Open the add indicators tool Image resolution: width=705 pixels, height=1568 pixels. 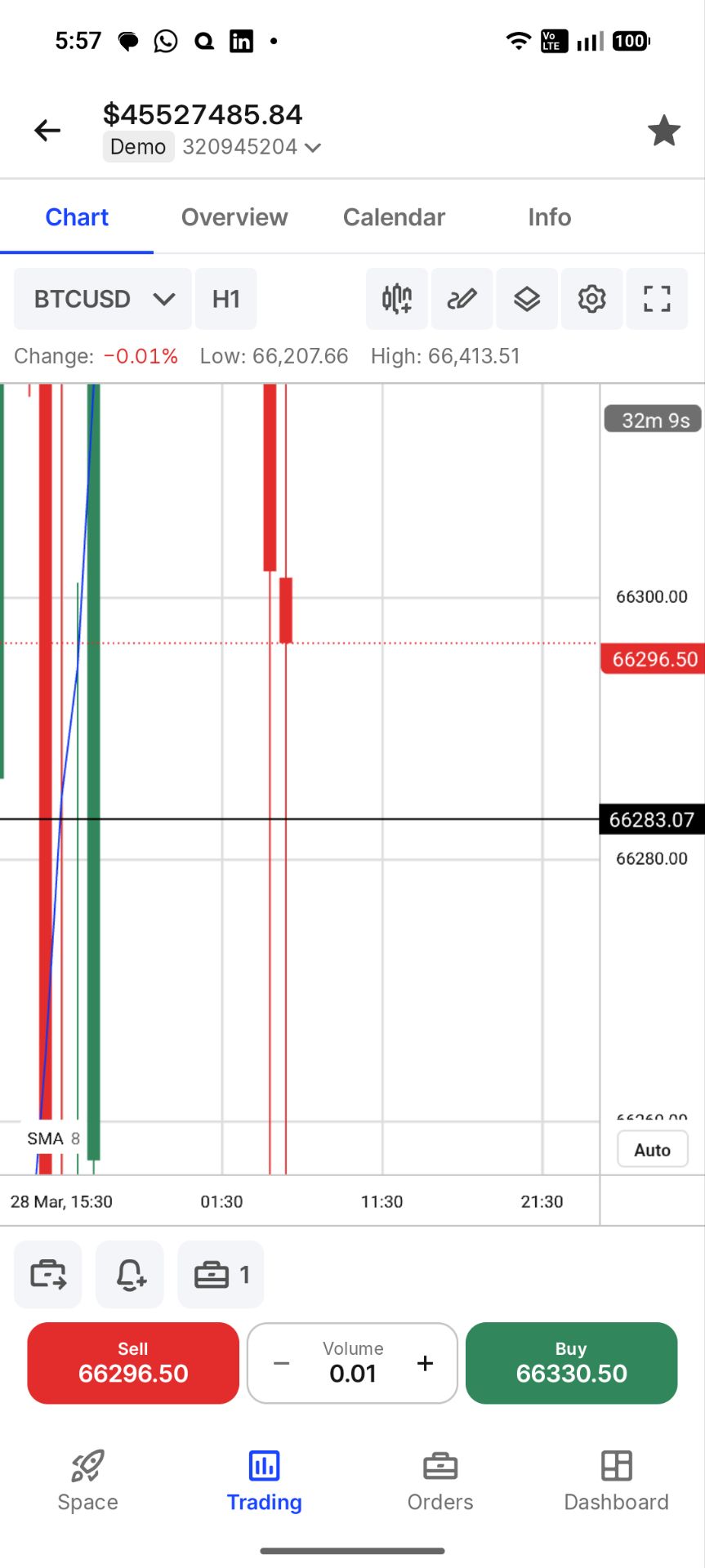pyautogui.click(x=397, y=299)
